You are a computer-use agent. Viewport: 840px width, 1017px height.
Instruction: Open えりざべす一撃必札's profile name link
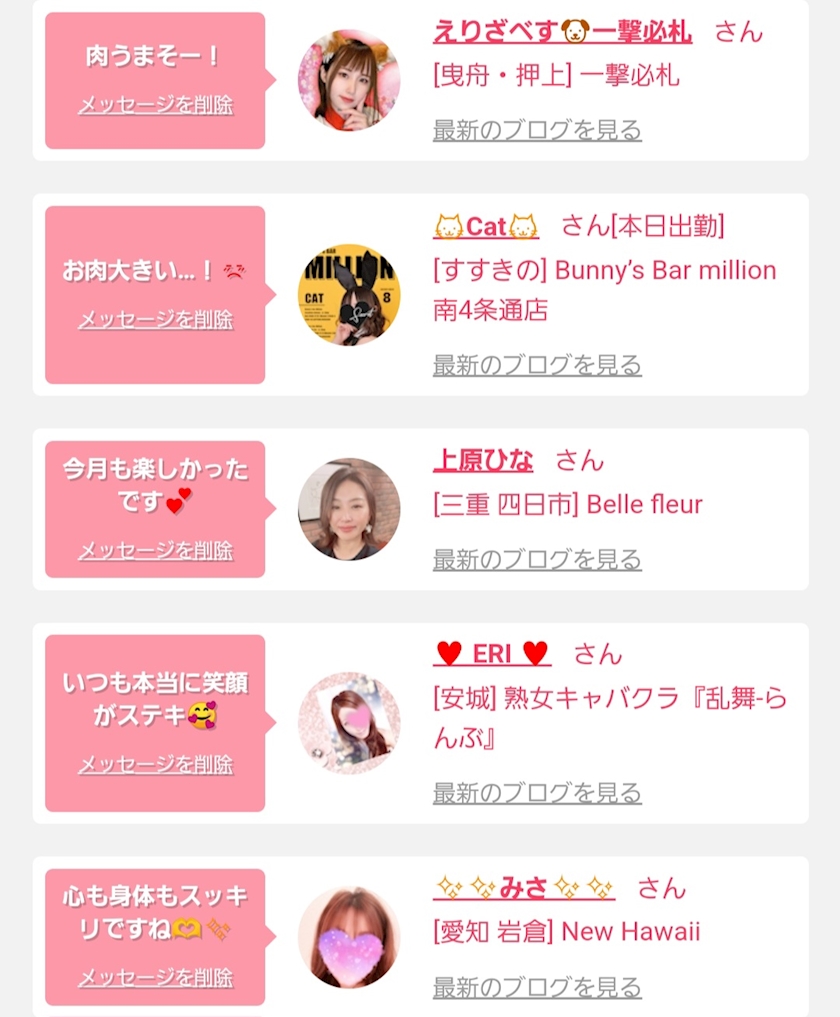(562, 31)
